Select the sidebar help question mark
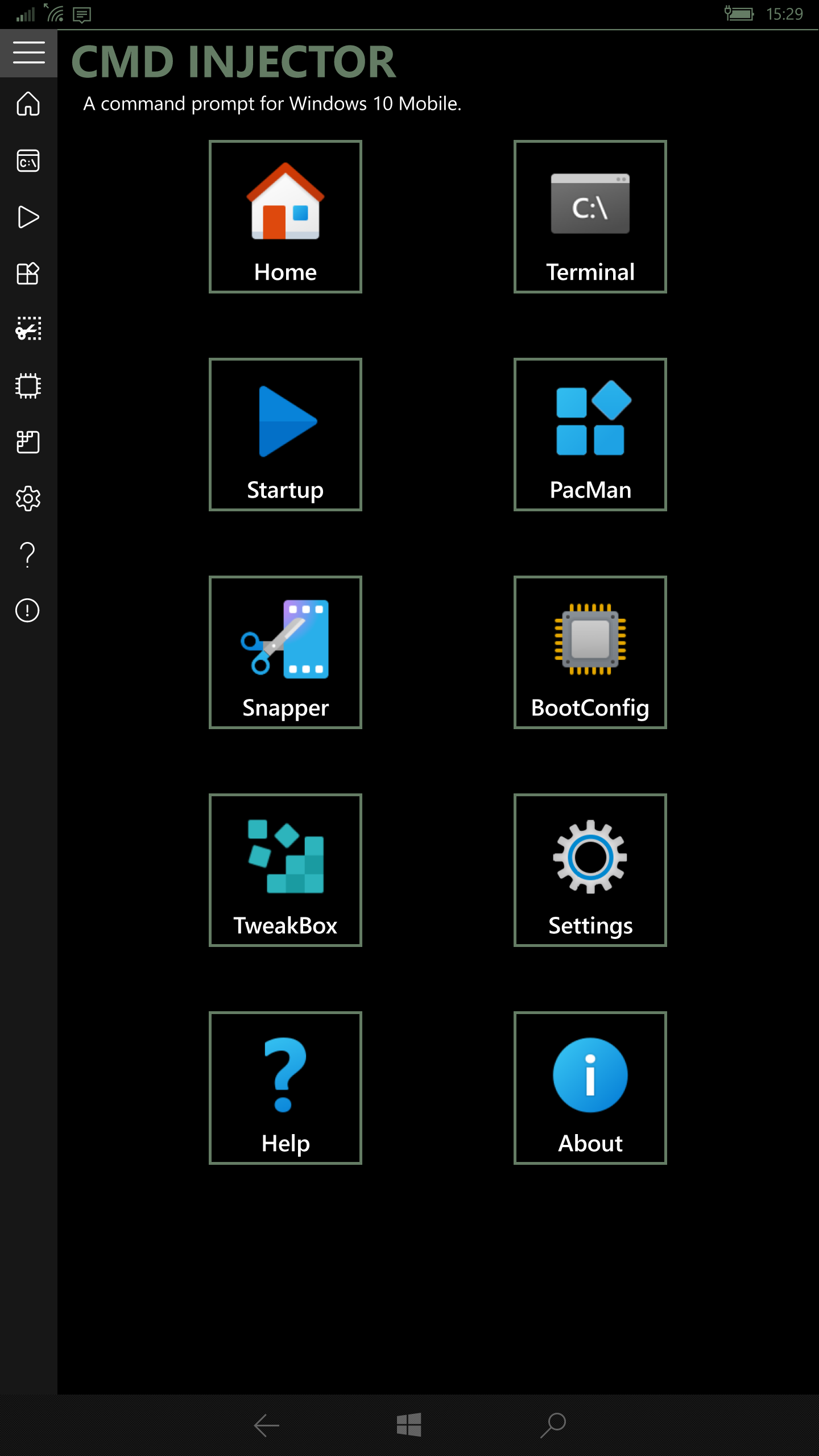The image size is (819, 1456). coord(28,555)
